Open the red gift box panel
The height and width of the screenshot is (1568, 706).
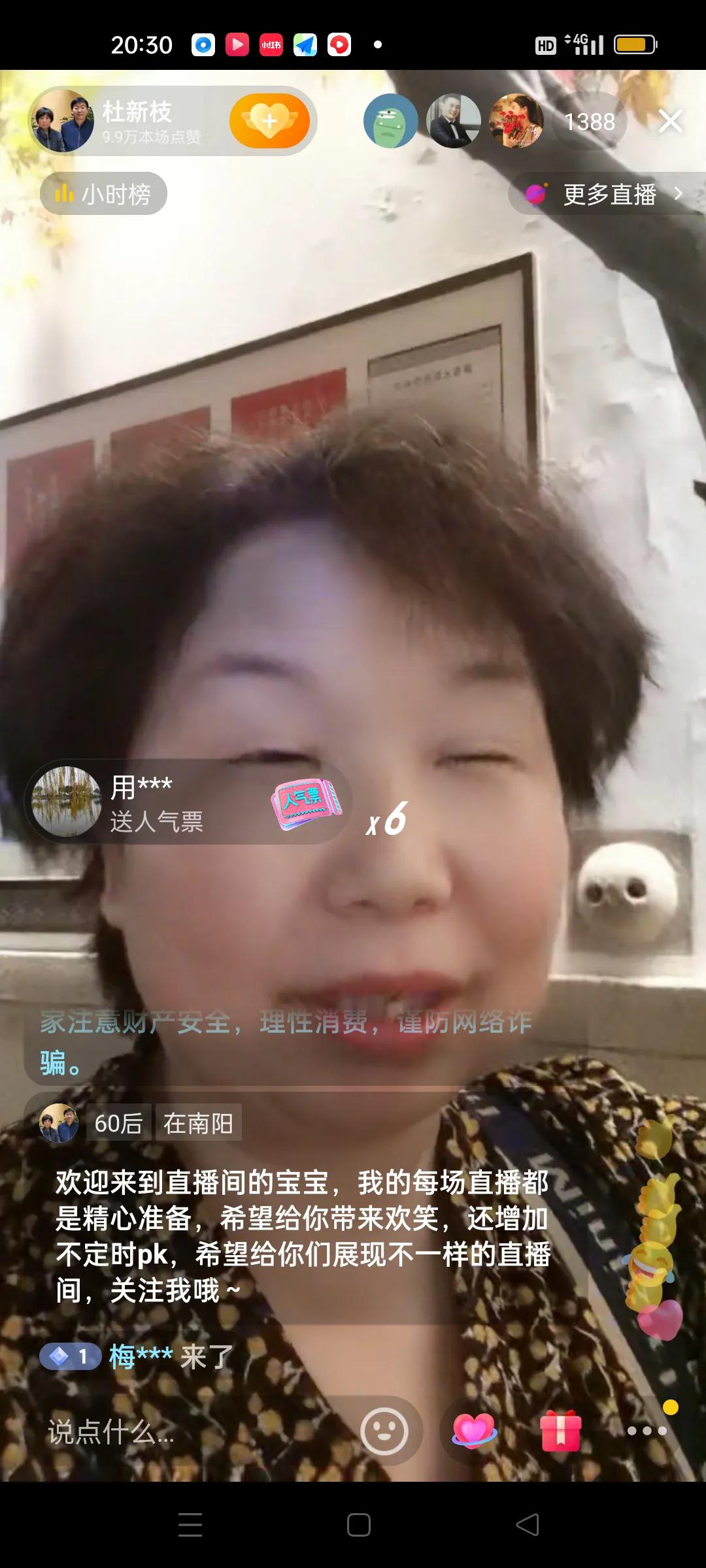pos(560,1431)
